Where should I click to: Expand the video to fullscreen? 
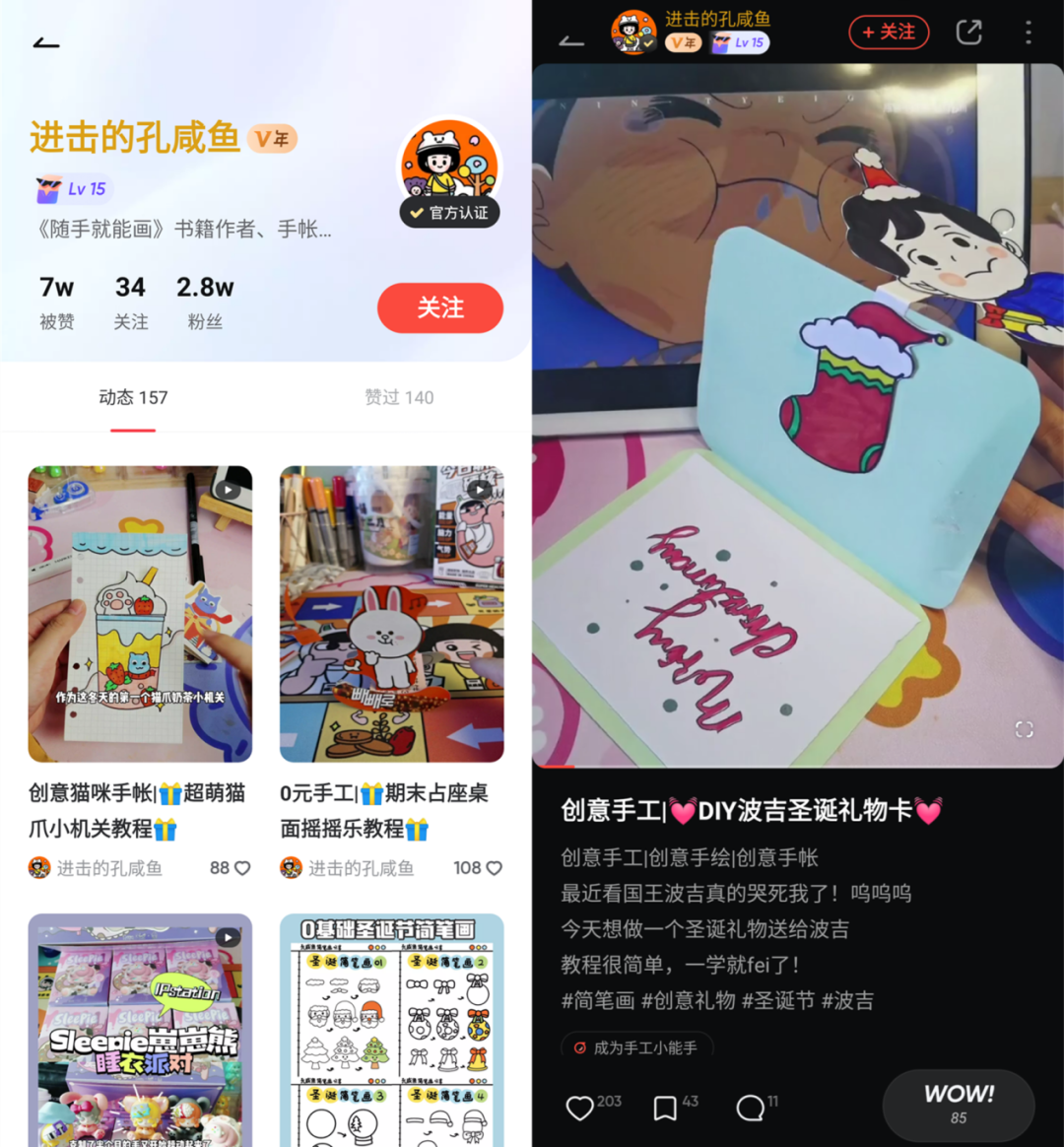pos(1024,729)
